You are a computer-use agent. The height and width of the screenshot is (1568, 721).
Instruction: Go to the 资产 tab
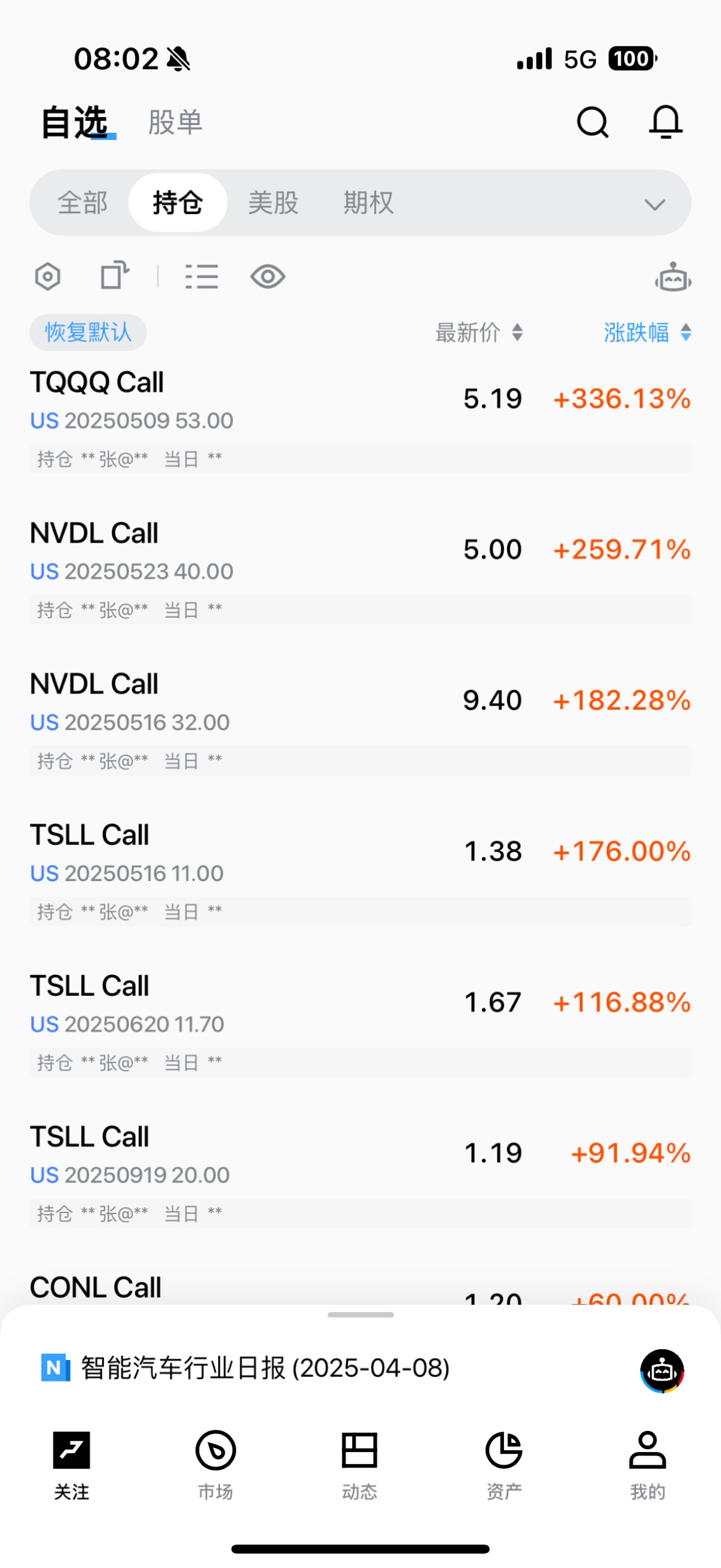tap(503, 1465)
